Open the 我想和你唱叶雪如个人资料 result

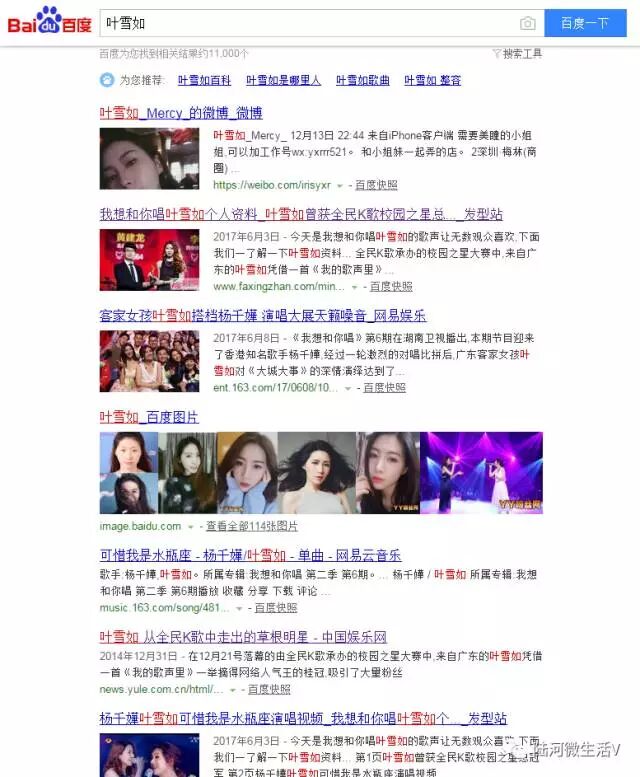300,214
